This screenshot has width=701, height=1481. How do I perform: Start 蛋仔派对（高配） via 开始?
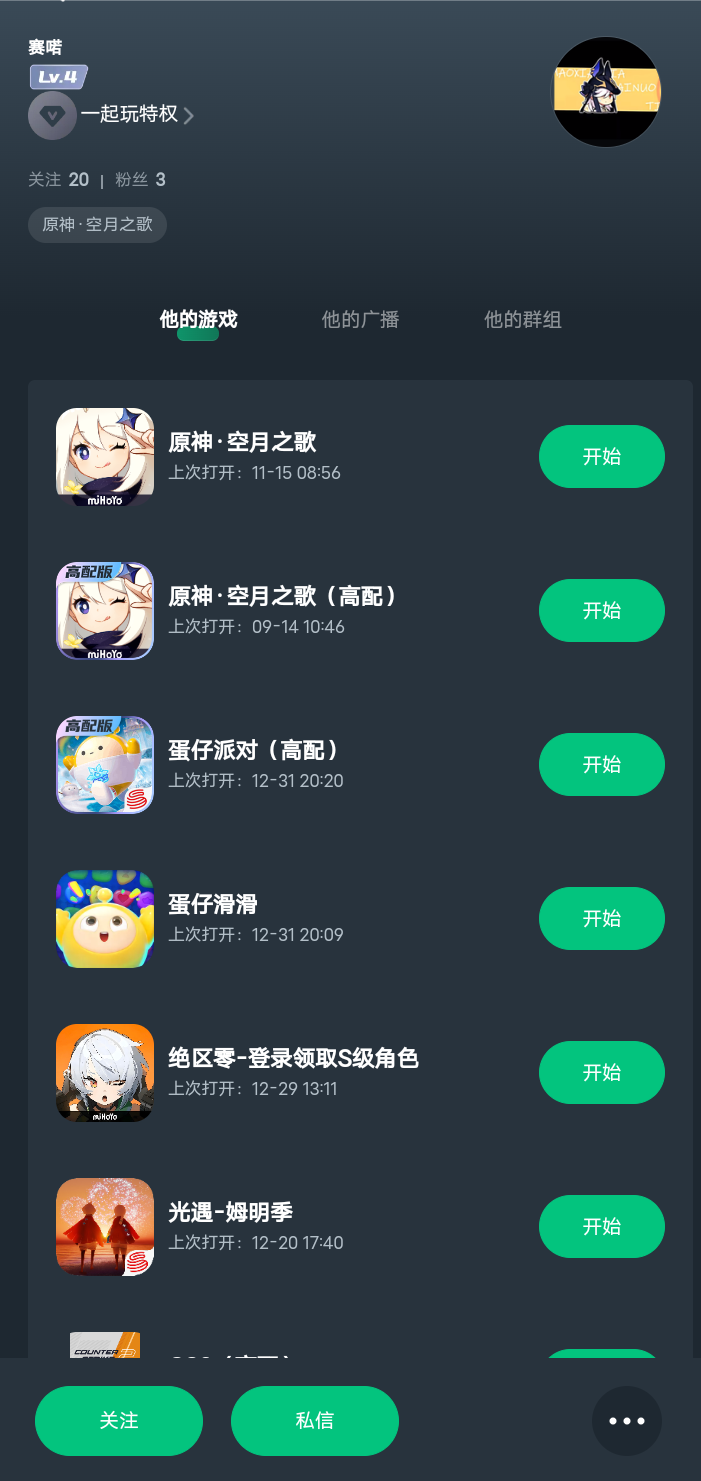[x=601, y=765]
